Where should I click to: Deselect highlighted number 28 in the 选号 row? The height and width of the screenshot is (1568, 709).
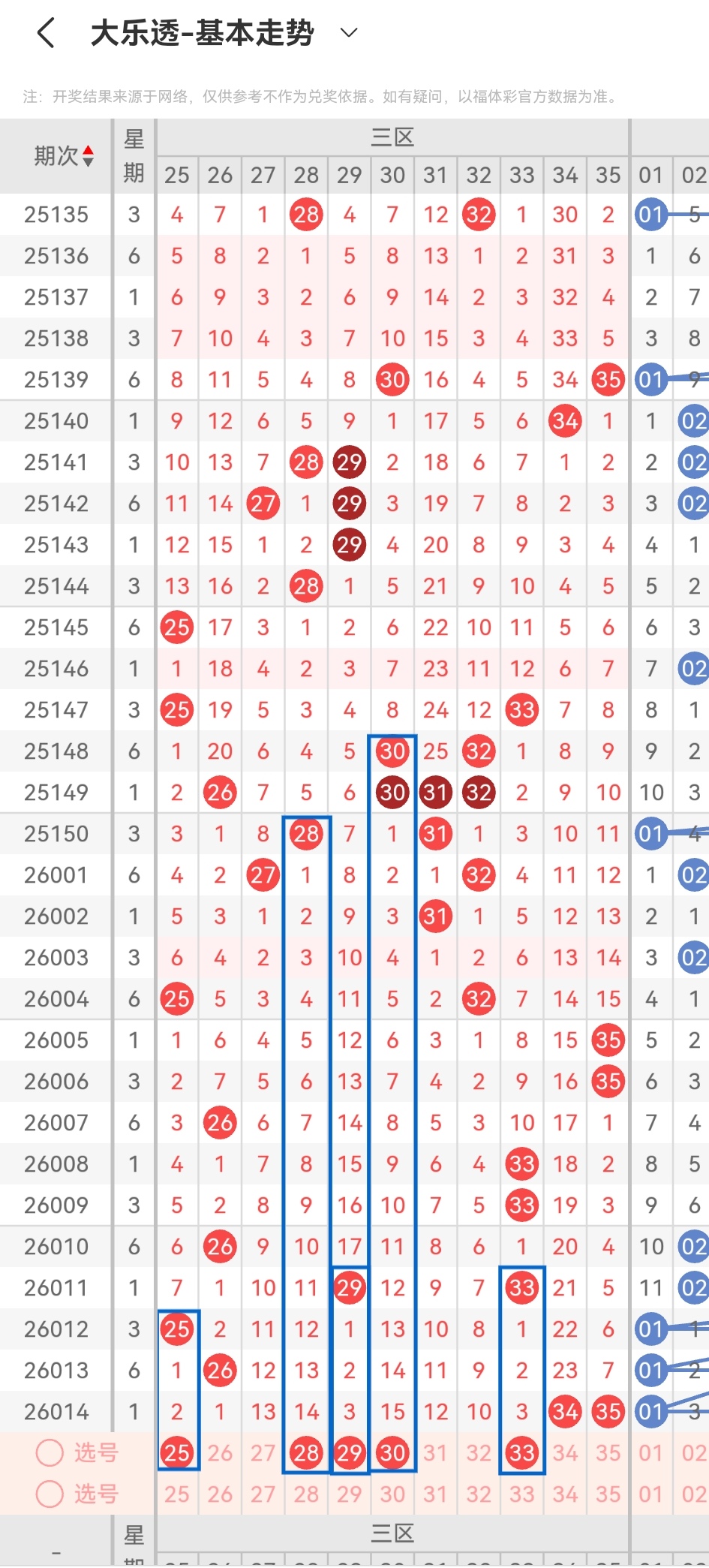[x=306, y=1452]
